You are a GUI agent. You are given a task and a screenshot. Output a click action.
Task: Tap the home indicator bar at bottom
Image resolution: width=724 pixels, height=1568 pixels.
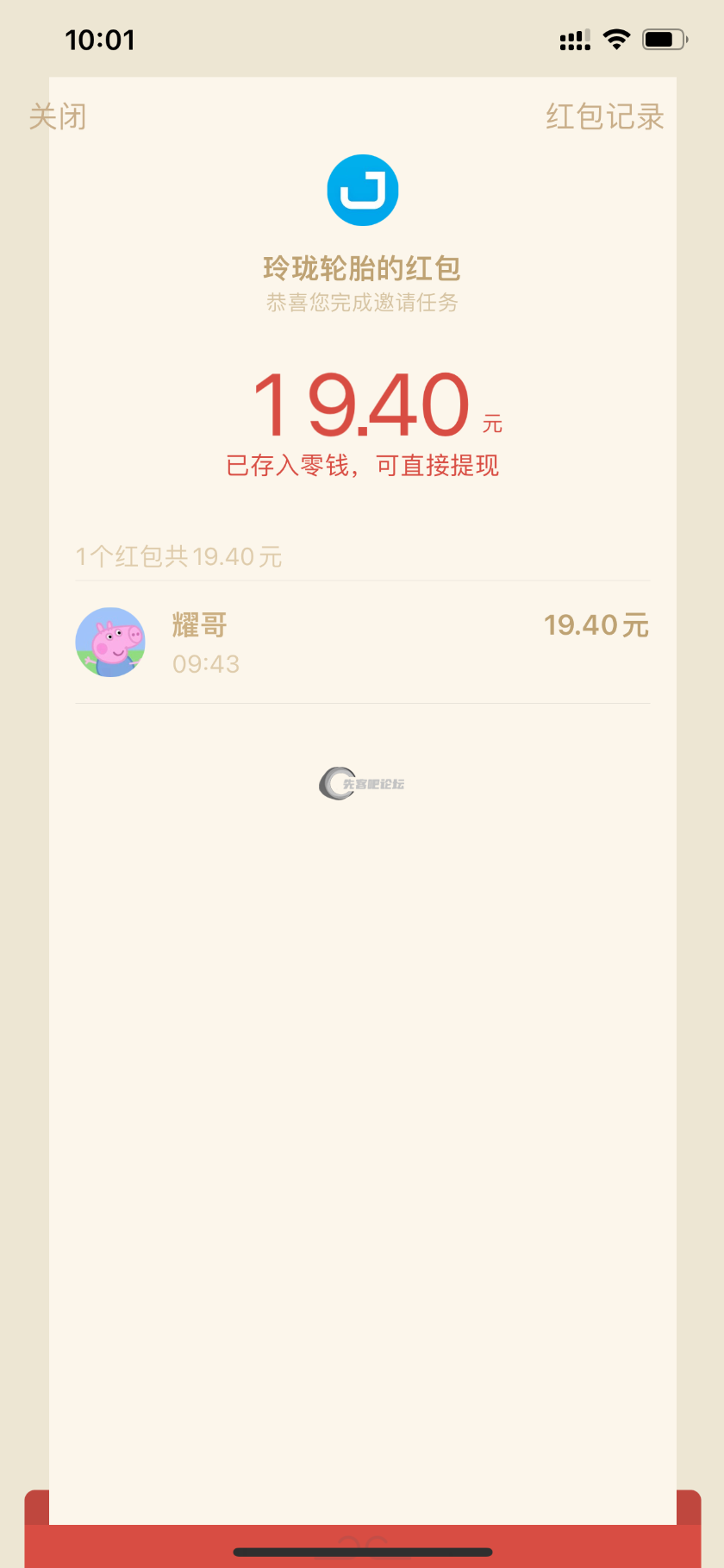coord(362,1548)
